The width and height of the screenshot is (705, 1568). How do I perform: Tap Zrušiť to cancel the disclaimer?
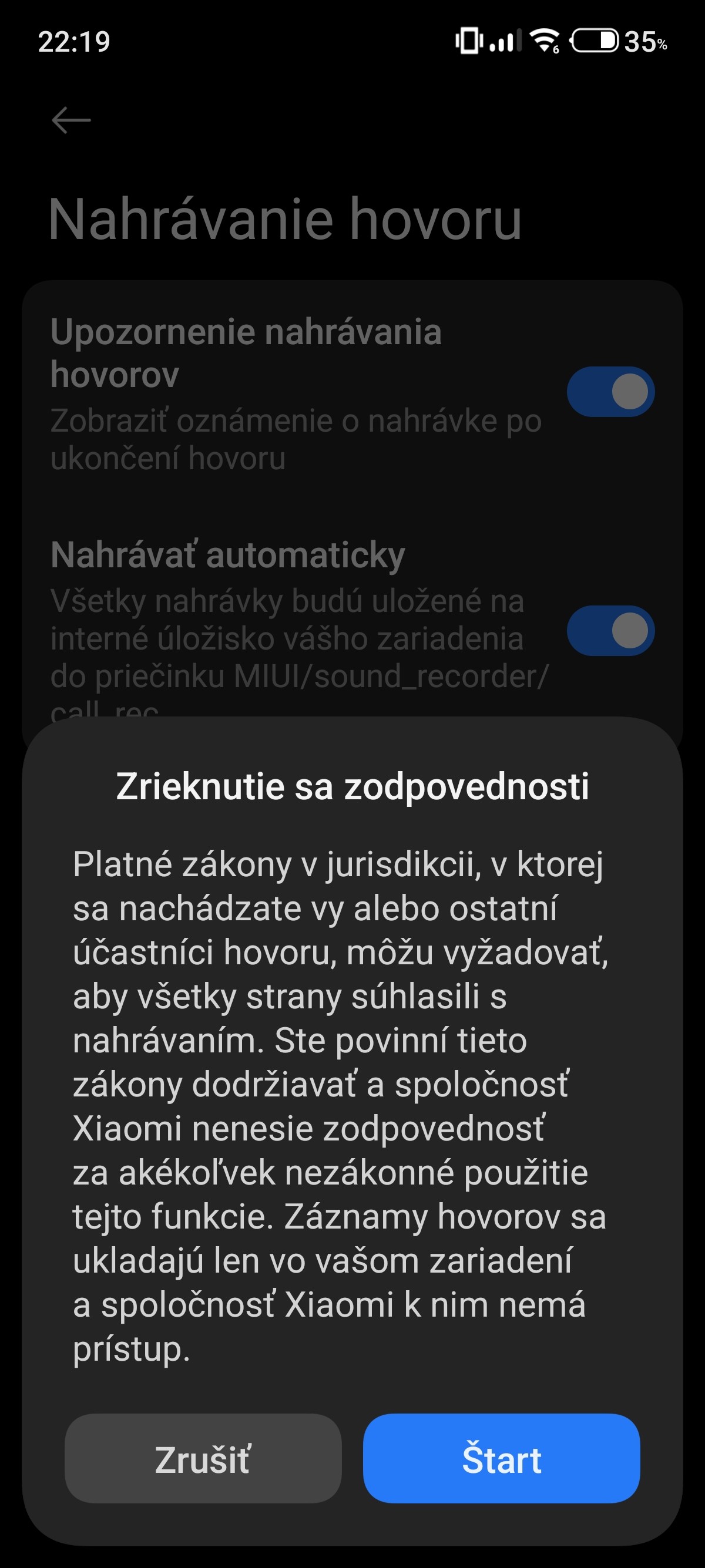tap(203, 1458)
